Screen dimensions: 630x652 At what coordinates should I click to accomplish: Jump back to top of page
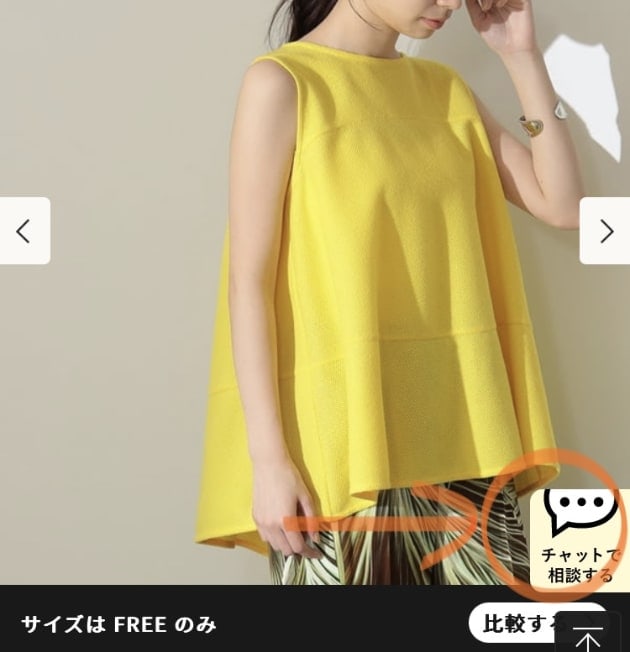[590, 635]
